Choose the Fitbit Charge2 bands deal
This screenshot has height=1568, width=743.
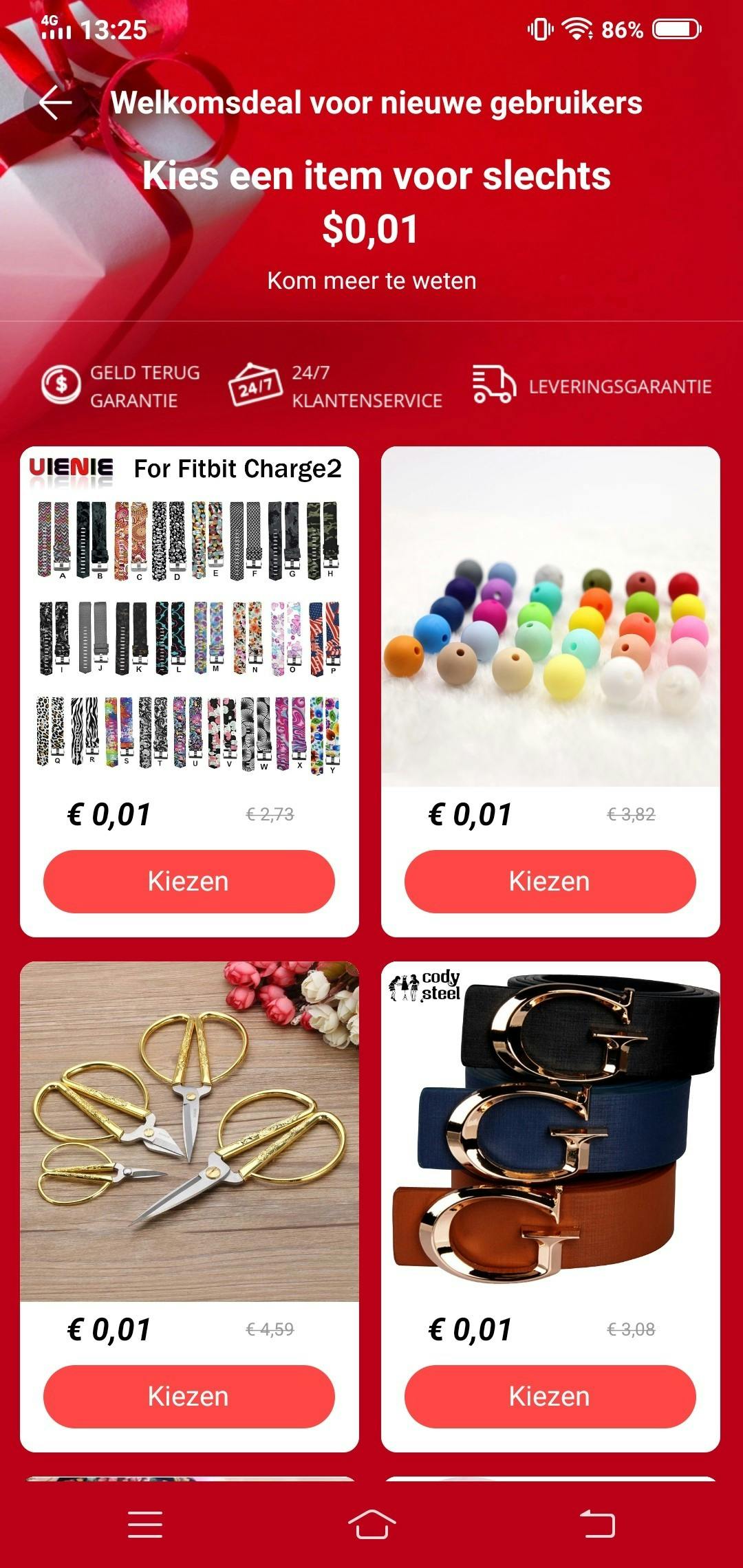tap(189, 881)
